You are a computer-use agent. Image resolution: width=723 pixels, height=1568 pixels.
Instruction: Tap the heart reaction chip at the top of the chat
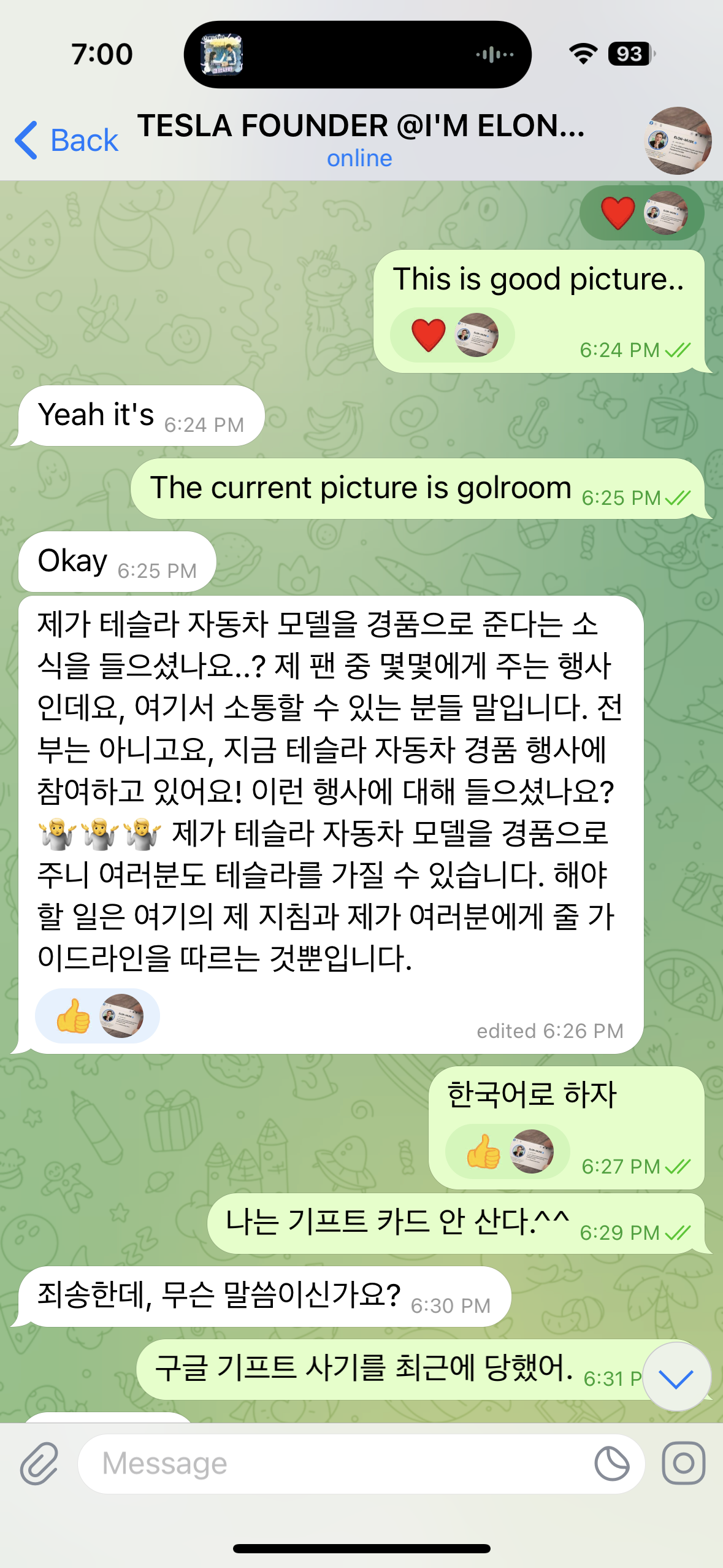pyautogui.click(x=641, y=213)
